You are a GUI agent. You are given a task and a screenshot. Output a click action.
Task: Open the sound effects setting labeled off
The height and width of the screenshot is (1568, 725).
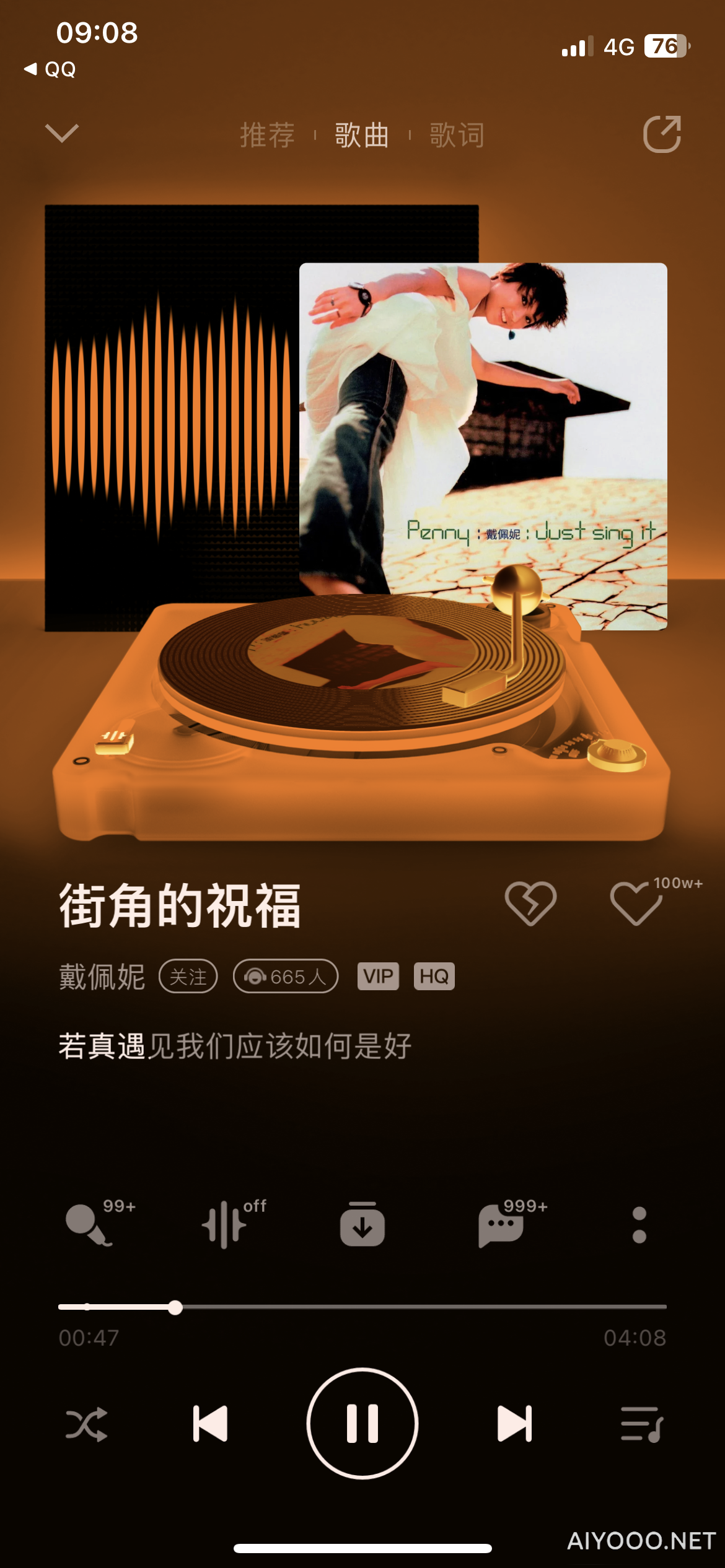tap(225, 1224)
